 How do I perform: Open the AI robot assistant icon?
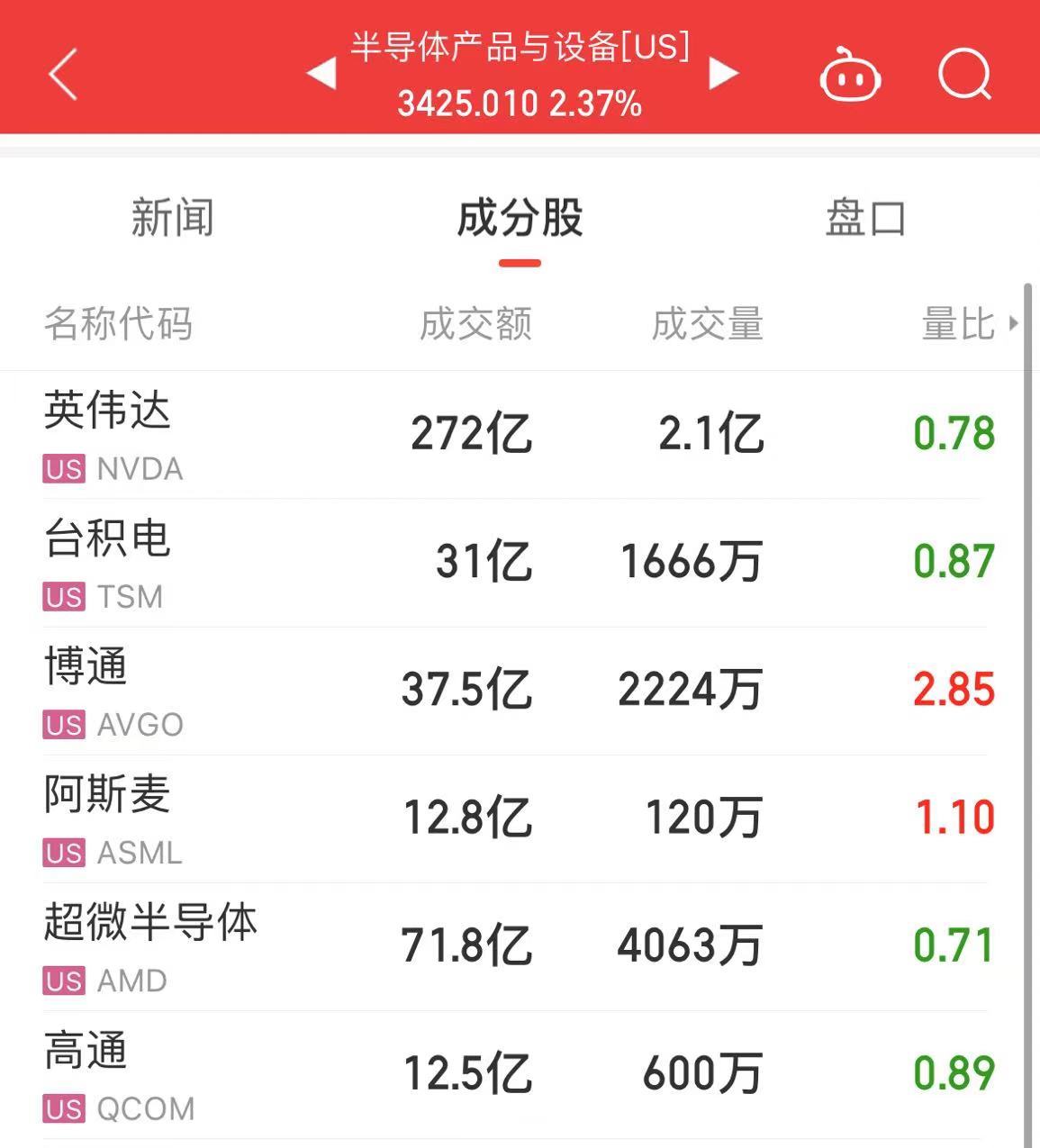coord(847,76)
